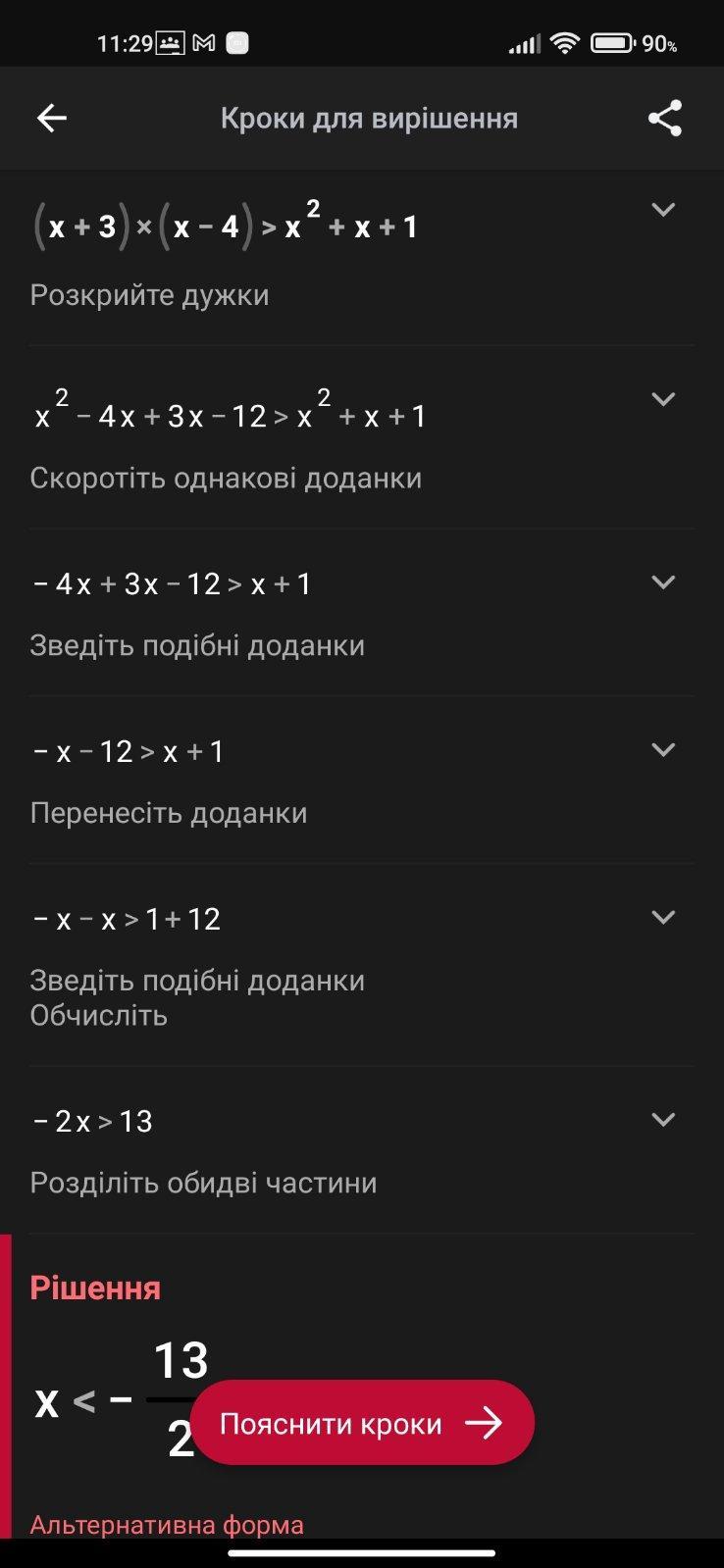This screenshot has height=1568, width=724.
Task: Expand the 'Перенесіть доданки' step
Action: pos(663,750)
